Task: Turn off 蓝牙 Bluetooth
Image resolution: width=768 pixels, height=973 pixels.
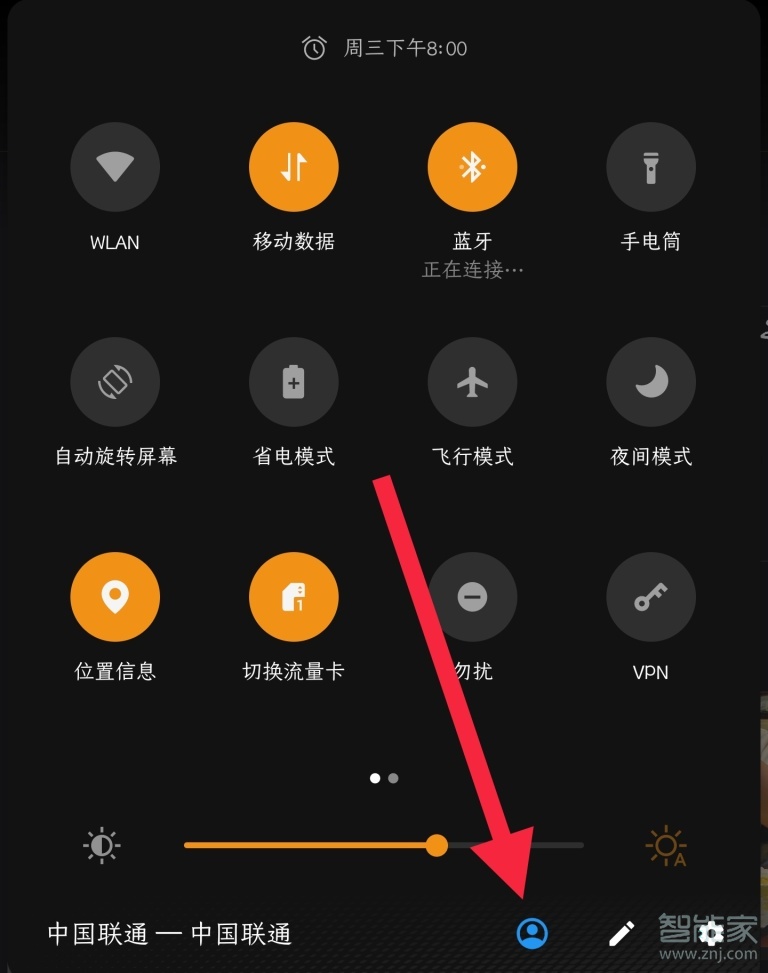Action: 472,166
